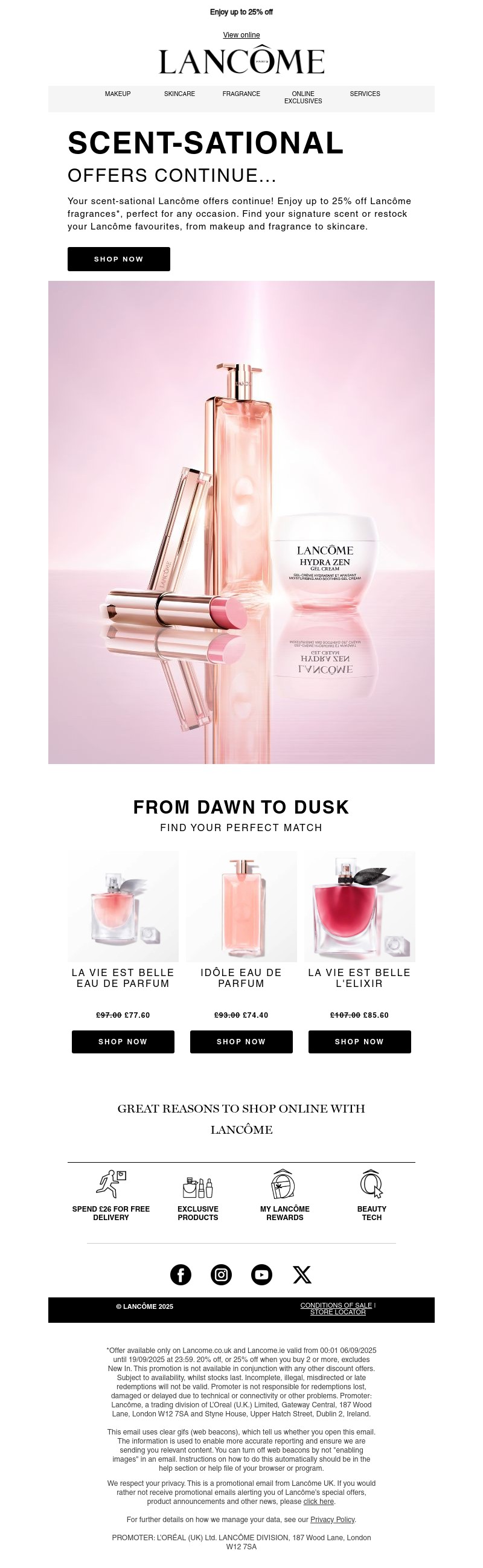483x1568 pixels.
Task: View the Idôle Eau de Parfum image
Action: coord(241,906)
